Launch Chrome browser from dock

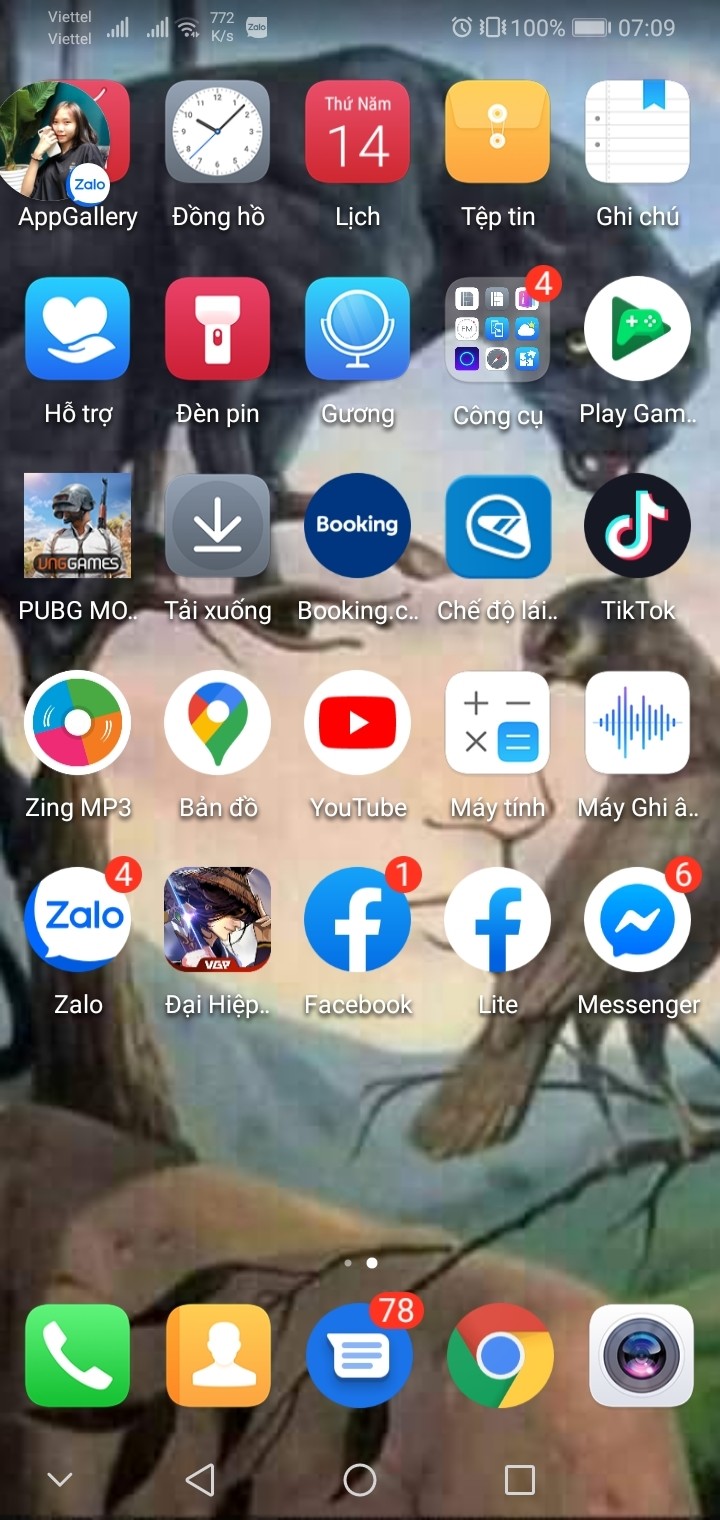tap(499, 1356)
